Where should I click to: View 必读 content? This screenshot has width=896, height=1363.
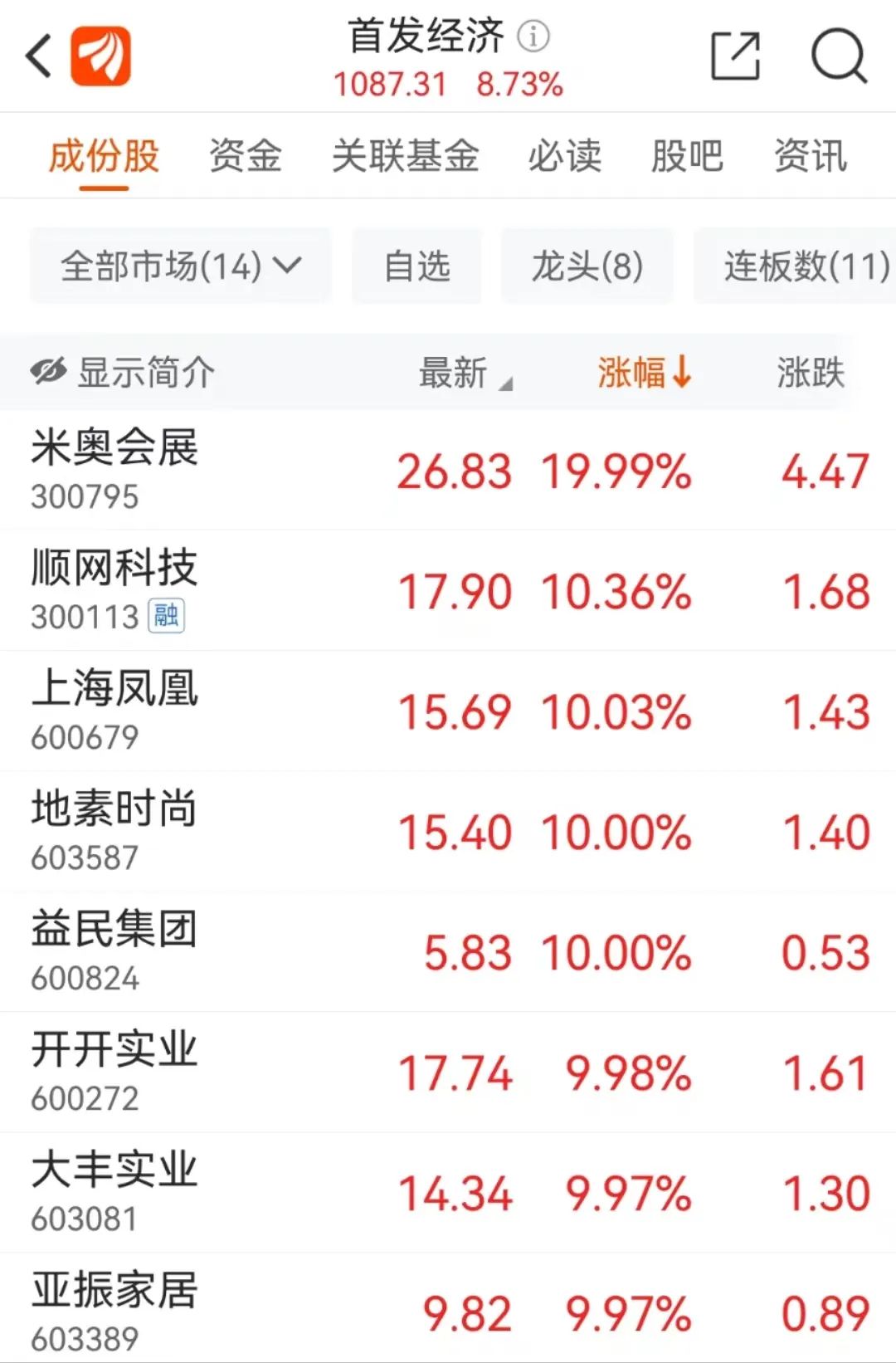tap(565, 156)
